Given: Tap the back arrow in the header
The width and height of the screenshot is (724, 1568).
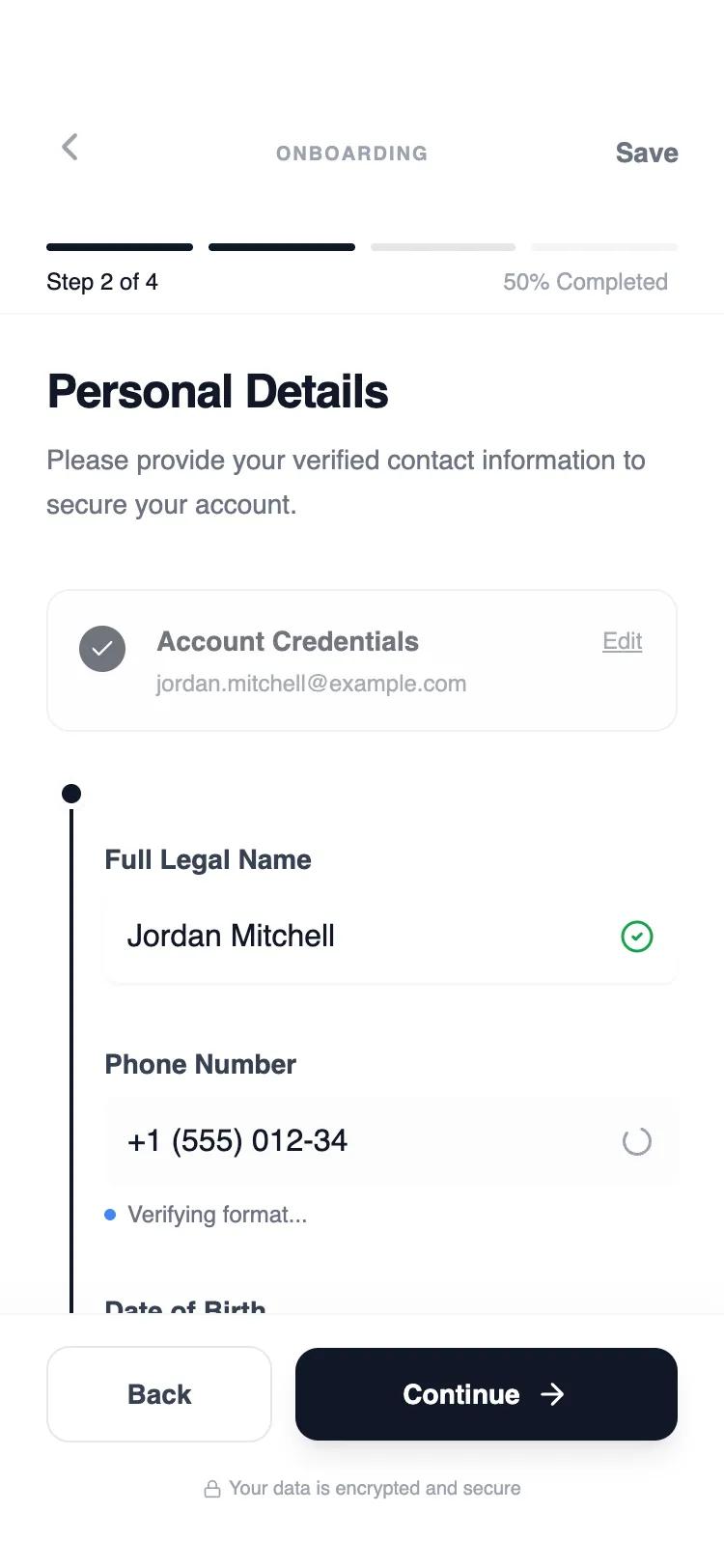Looking at the screenshot, I should [70, 148].
